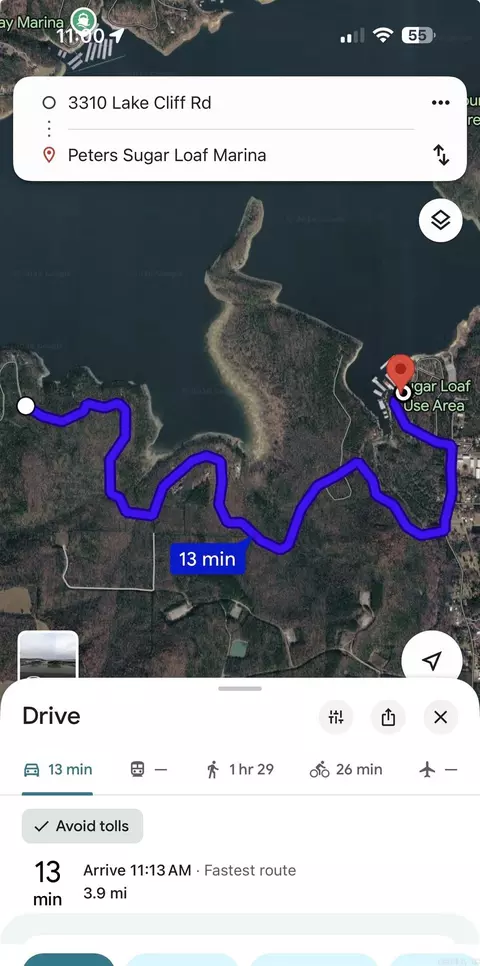Image resolution: width=480 pixels, height=966 pixels.
Task: Close the Drive directions panel
Action: (x=441, y=717)
